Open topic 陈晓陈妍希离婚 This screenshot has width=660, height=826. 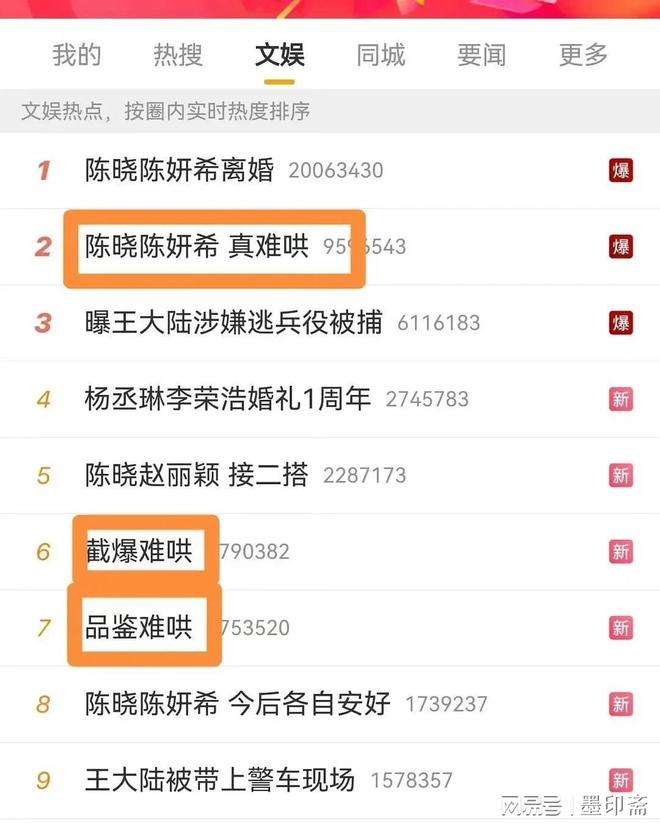tap(180, 170)
